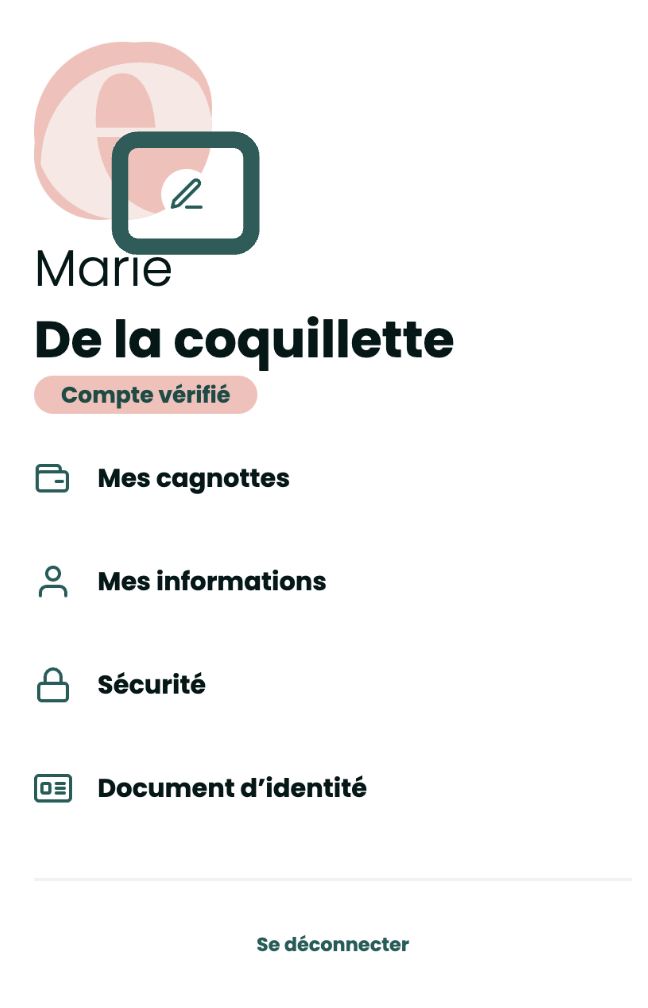648x1008 pixels.
Task: Open Mes cagnottes
Action: [193, 478]
